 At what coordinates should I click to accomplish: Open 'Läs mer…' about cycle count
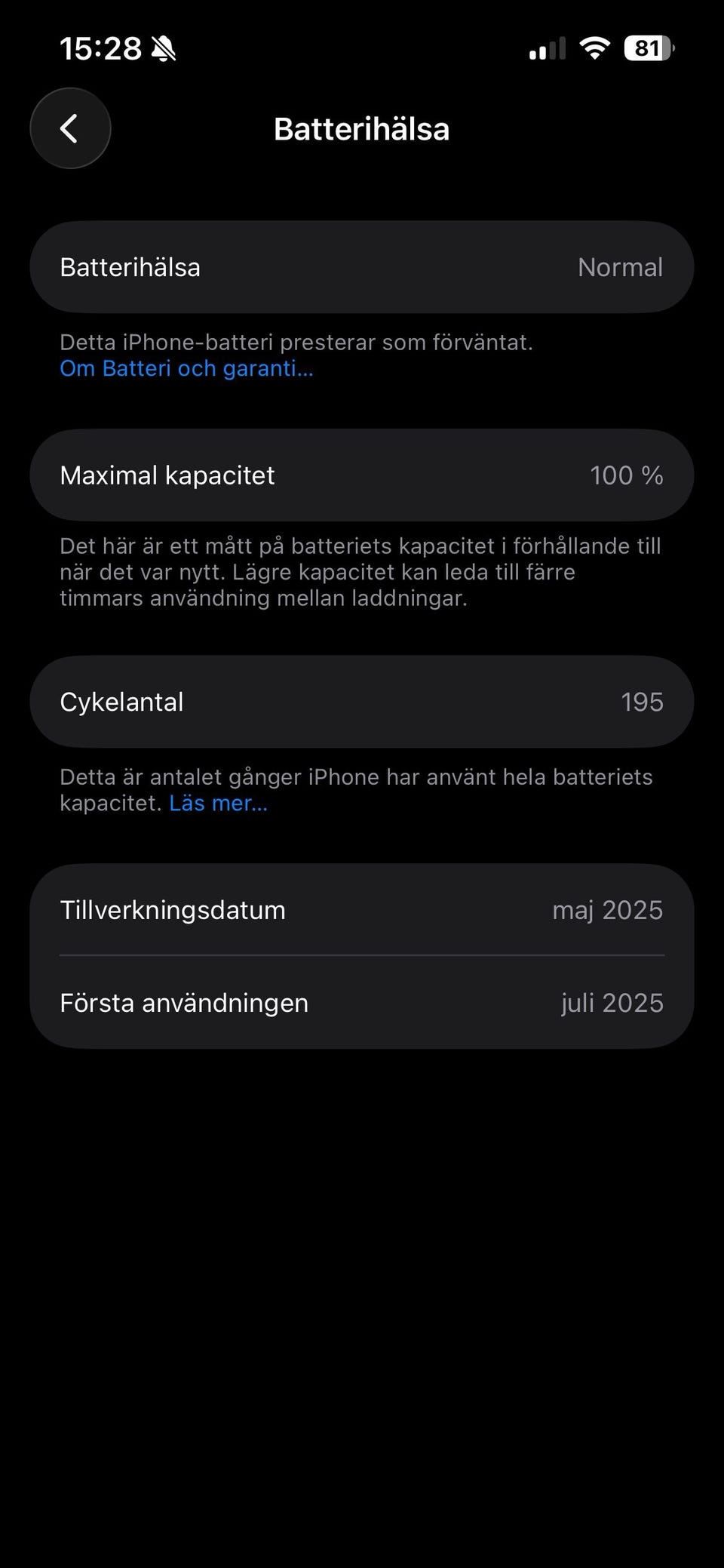tap(218, 803)
